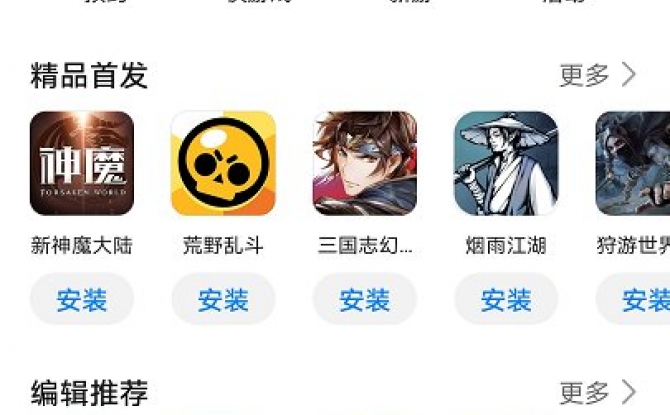Install 狩游世界
670x415 pixels.
[x=640, y=299]
